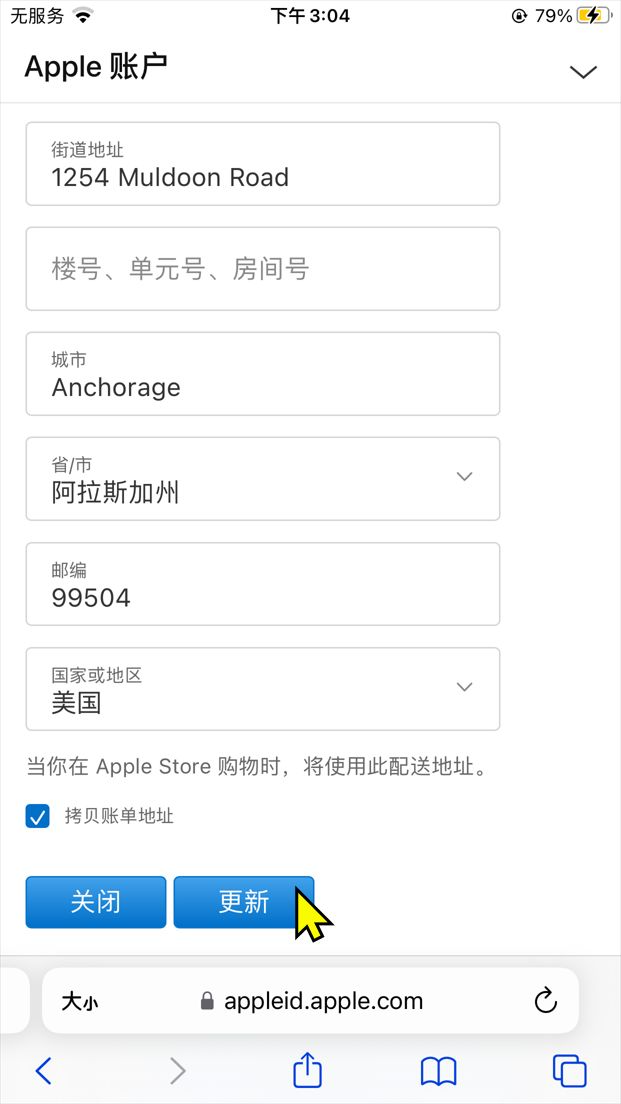This screenshot has width=621, height=1104.
Task: Show all open tabs
Action: pyautogui.click(x=569, y=1071)
